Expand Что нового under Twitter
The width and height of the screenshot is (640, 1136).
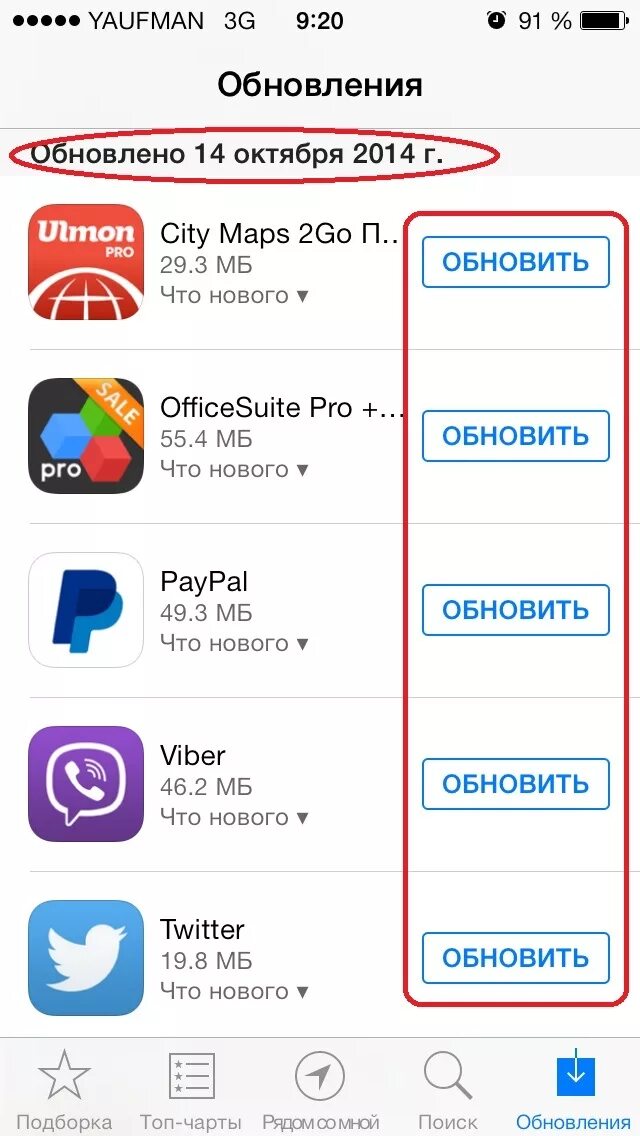(x=234, y=991)
